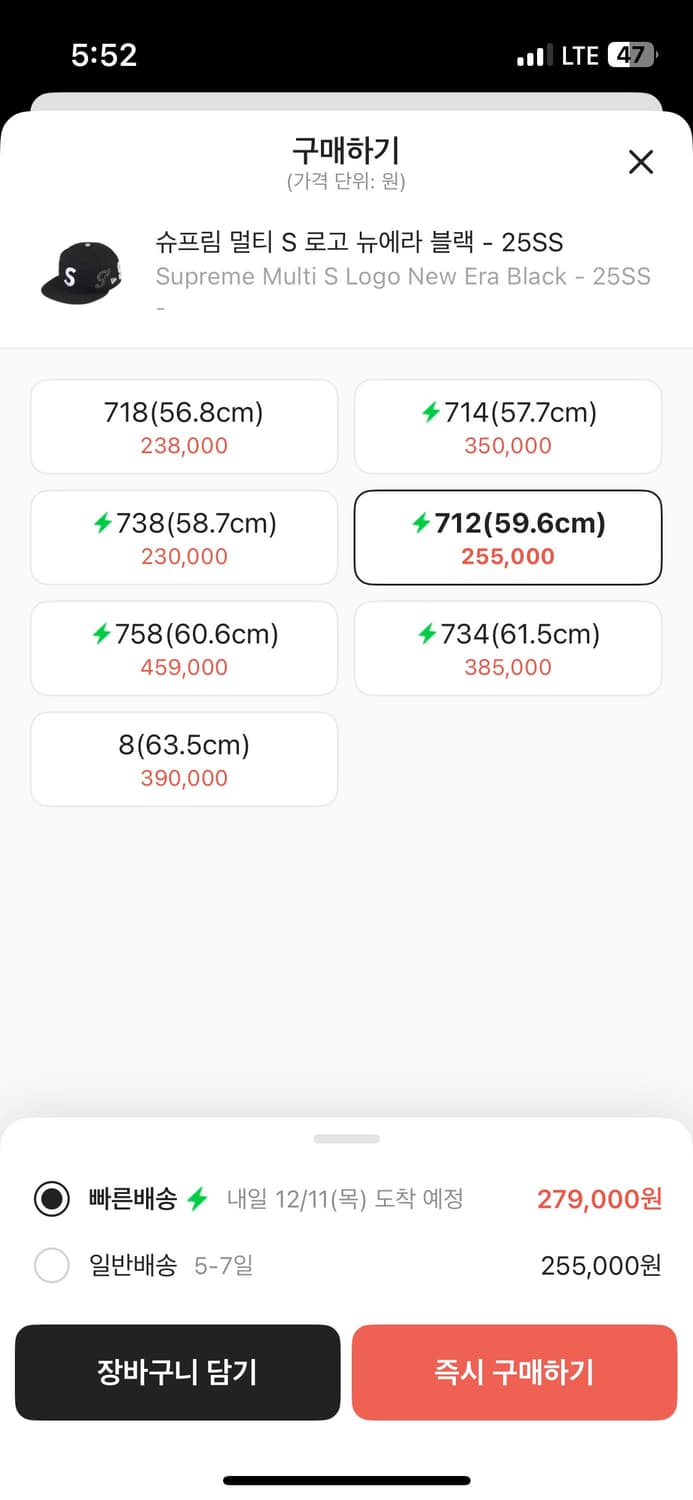Pick size 734(61.5cm)

coord(508,649)
